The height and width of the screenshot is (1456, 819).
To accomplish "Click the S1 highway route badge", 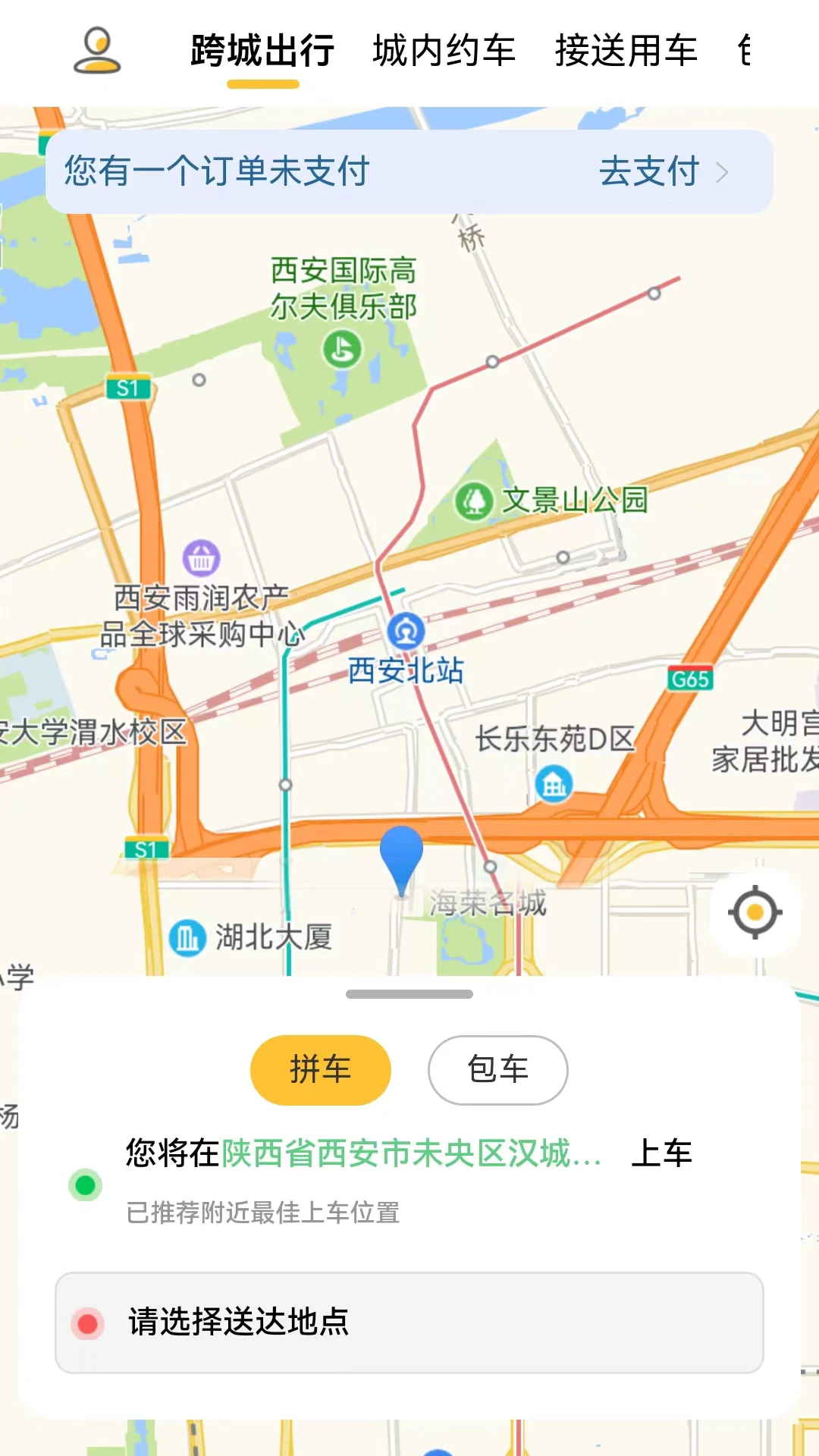I will click(x=127, y=385).
